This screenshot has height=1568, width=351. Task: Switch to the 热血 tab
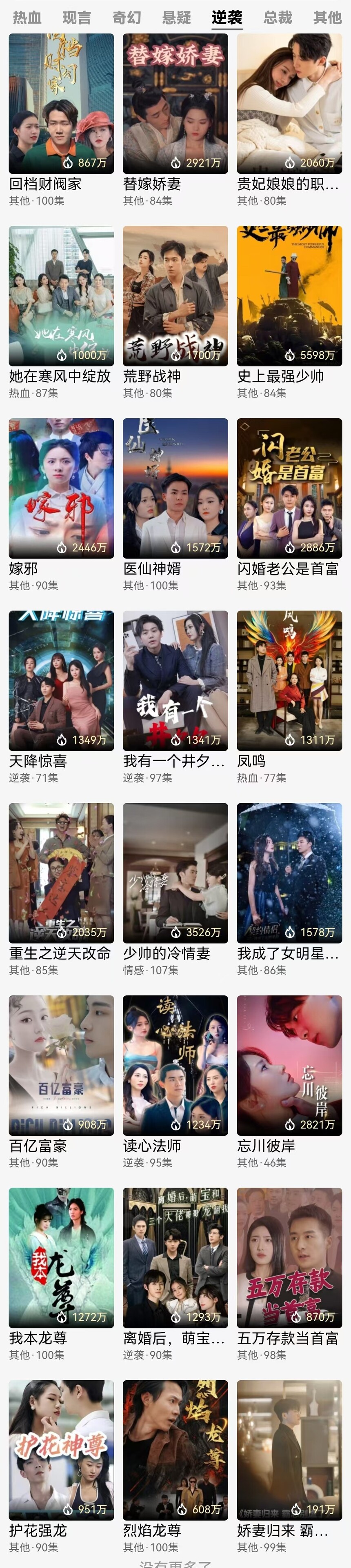point(27,18)
